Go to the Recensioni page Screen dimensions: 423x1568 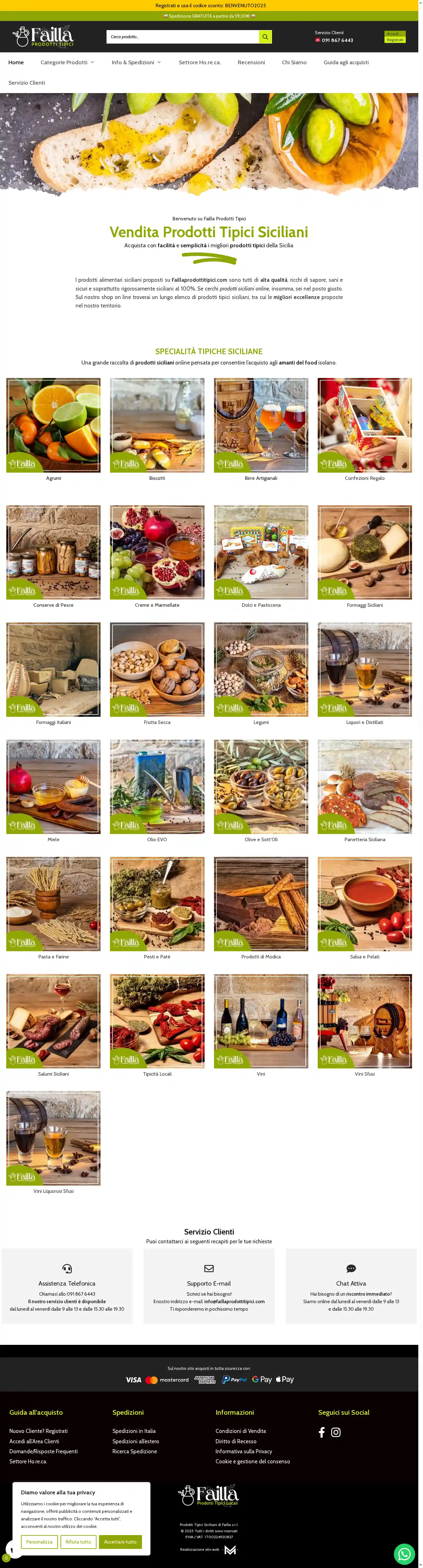click(251, 63)
